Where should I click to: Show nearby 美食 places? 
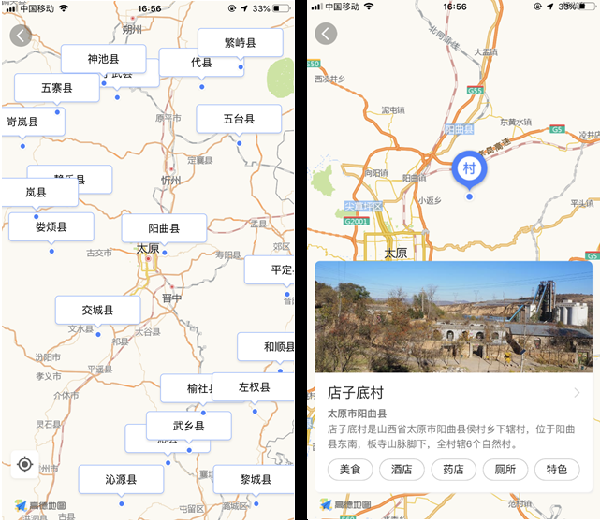pos(349,469)
